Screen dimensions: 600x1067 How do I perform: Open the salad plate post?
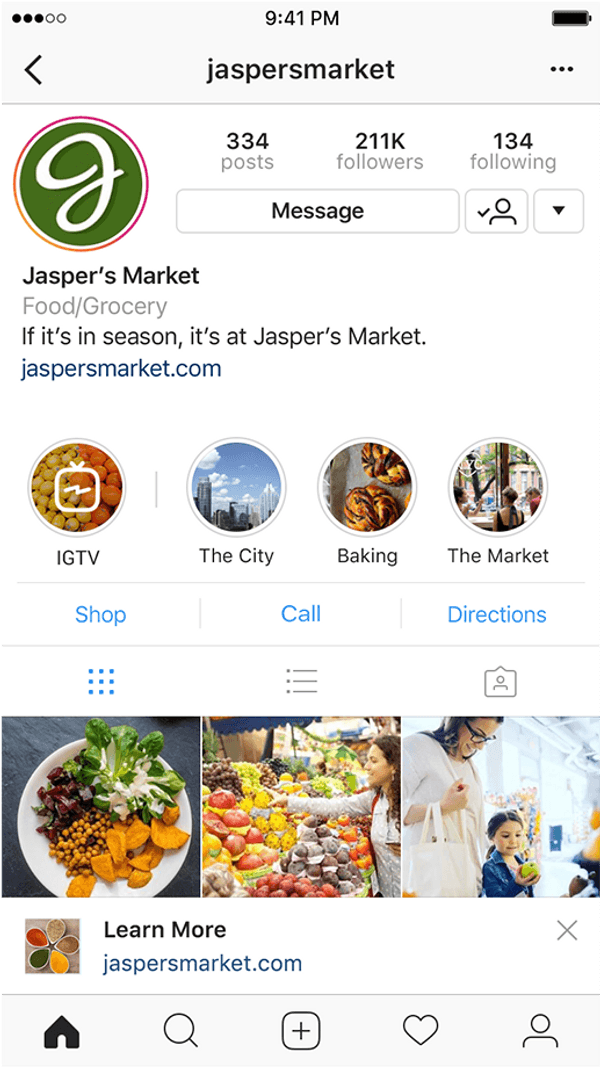99,806
